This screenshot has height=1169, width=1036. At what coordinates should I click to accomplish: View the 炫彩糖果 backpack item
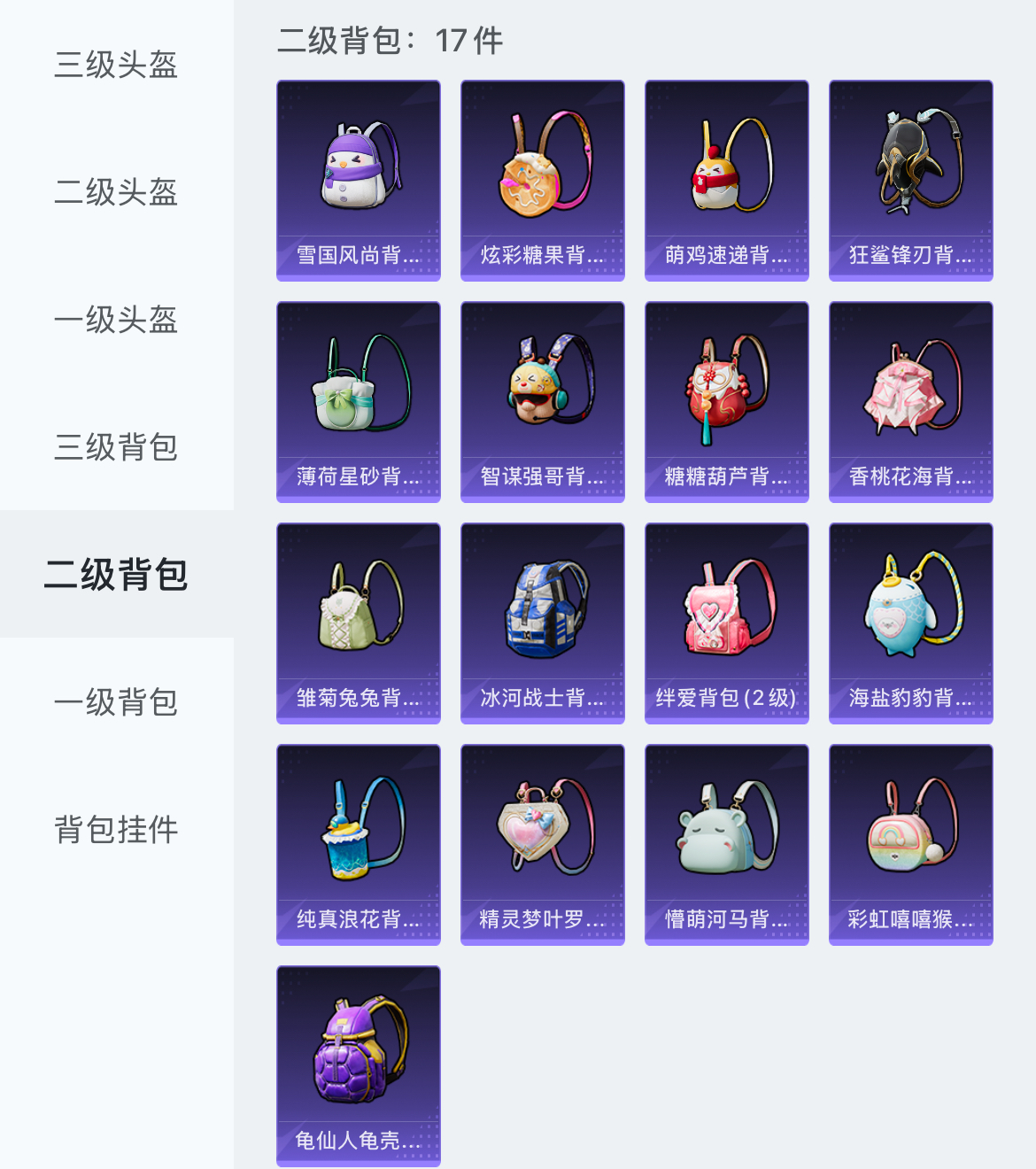point(543,181)
